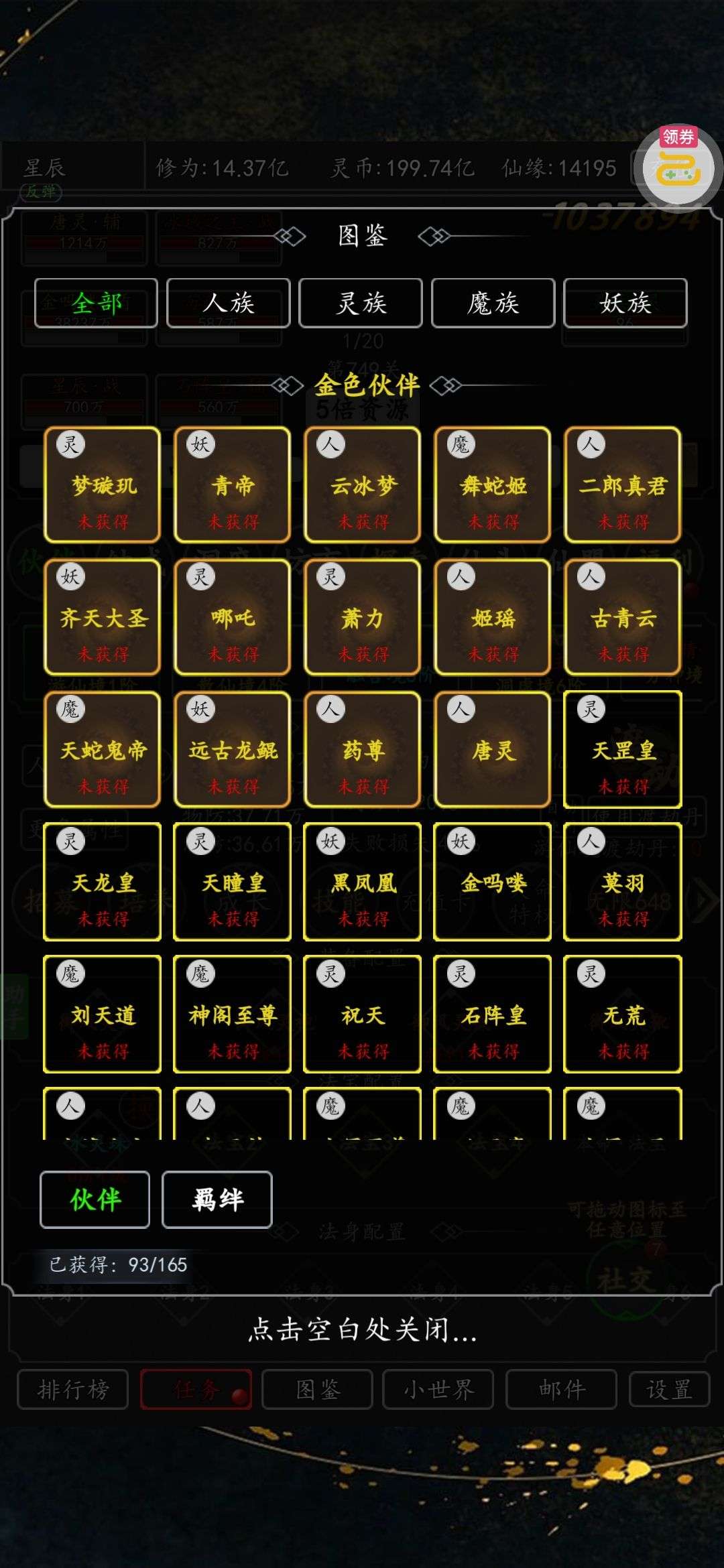
Task: View the 青帝 partner card
Action: [x=233, y=484]
